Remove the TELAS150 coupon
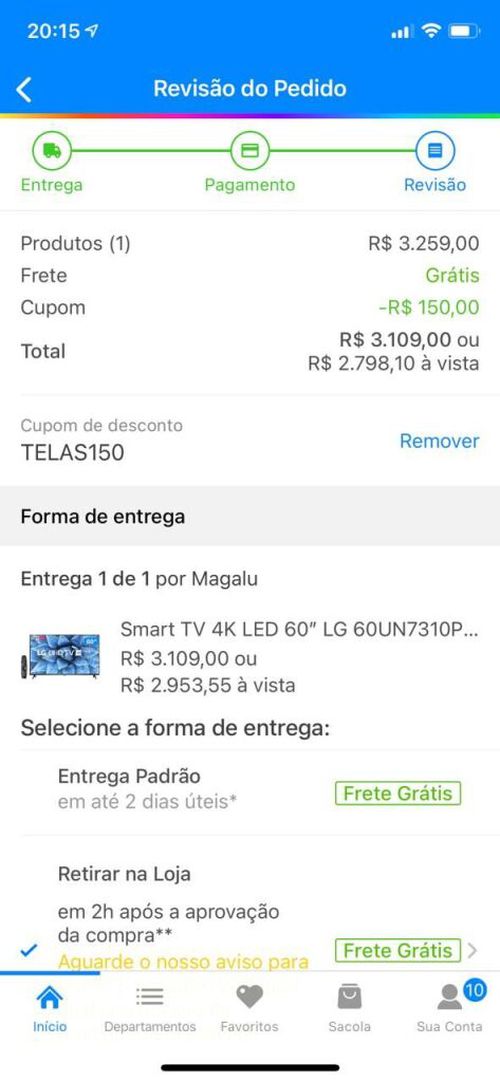Screen dimensions: 500x1082 coord(439,441)
